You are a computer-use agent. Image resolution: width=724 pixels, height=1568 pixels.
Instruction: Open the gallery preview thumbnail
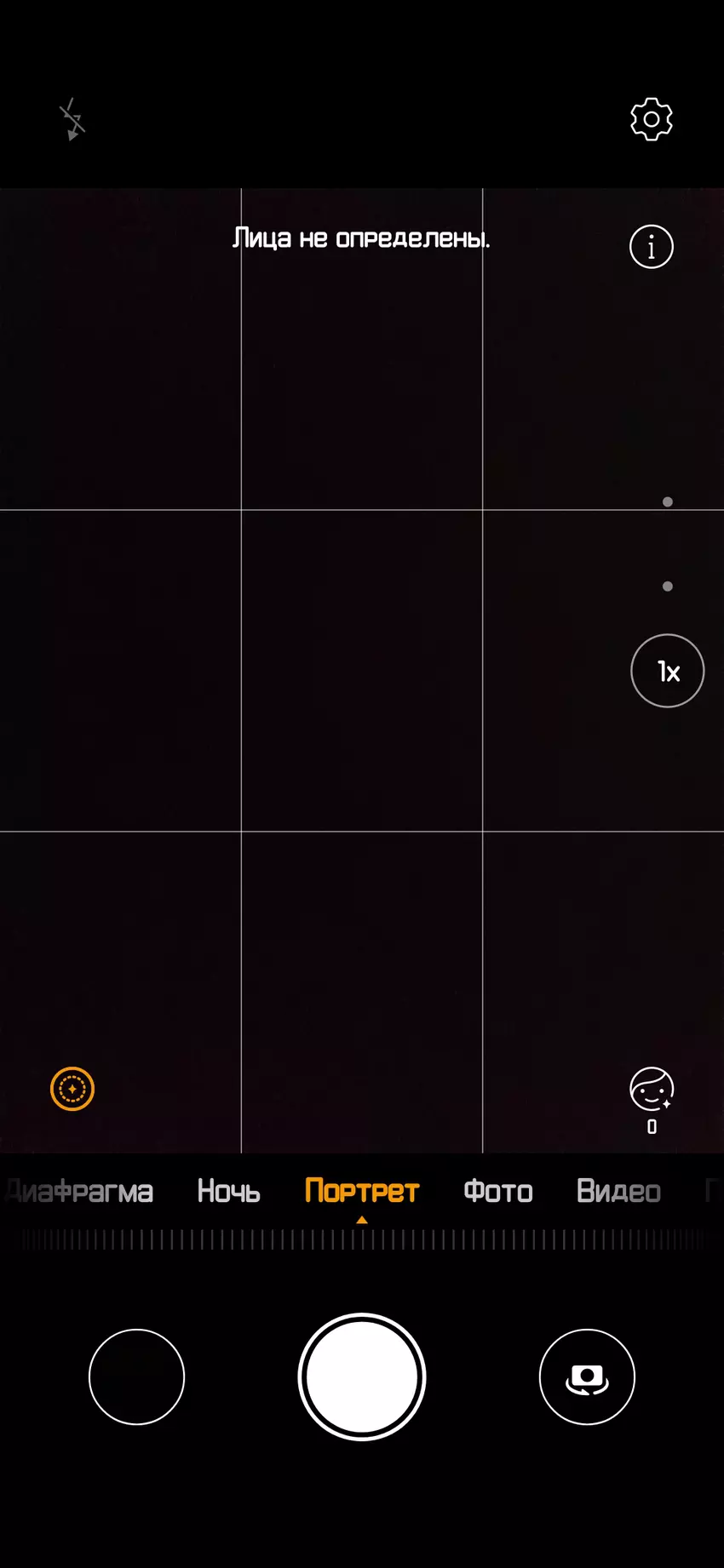pyautogui.click(x=136, y=1376)
